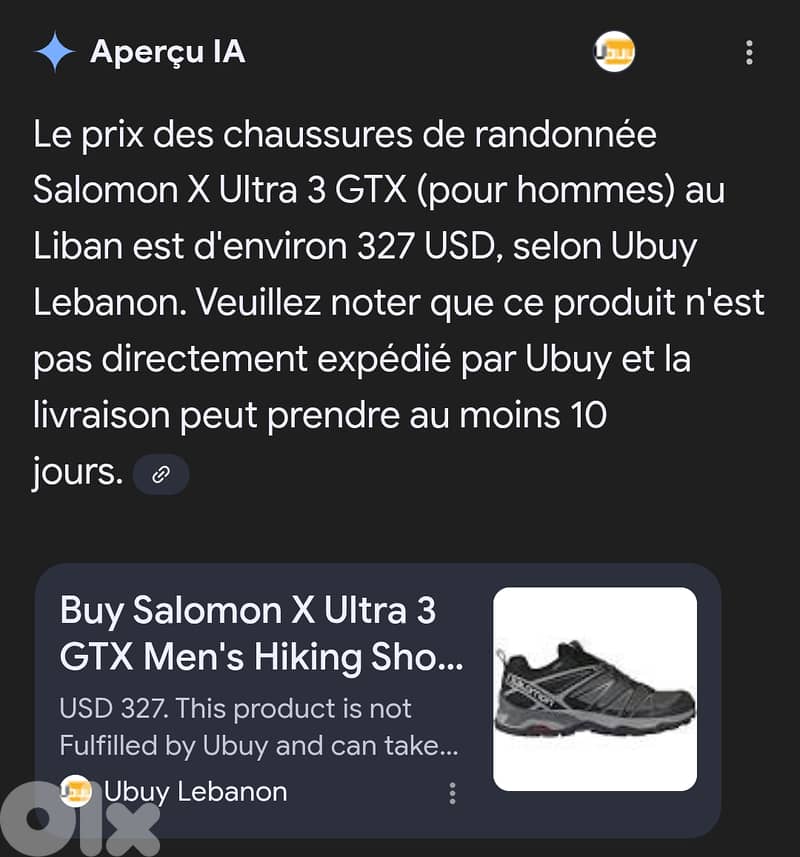Open the Ubuy Lebanon card's three-dot menu

tap(452, 793)
